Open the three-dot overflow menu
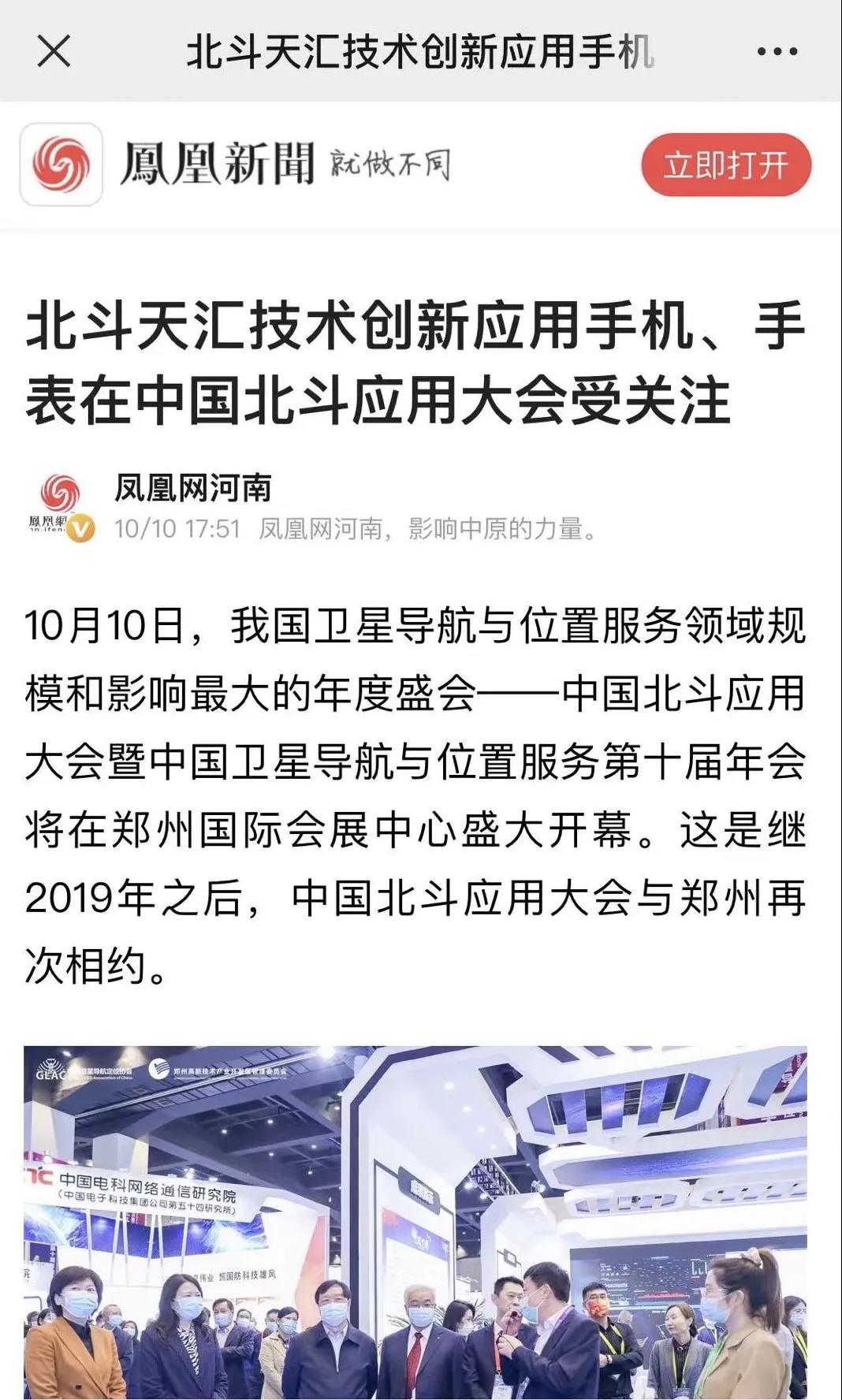Viewport: 842px width, 1400px height. click(777, 52)
